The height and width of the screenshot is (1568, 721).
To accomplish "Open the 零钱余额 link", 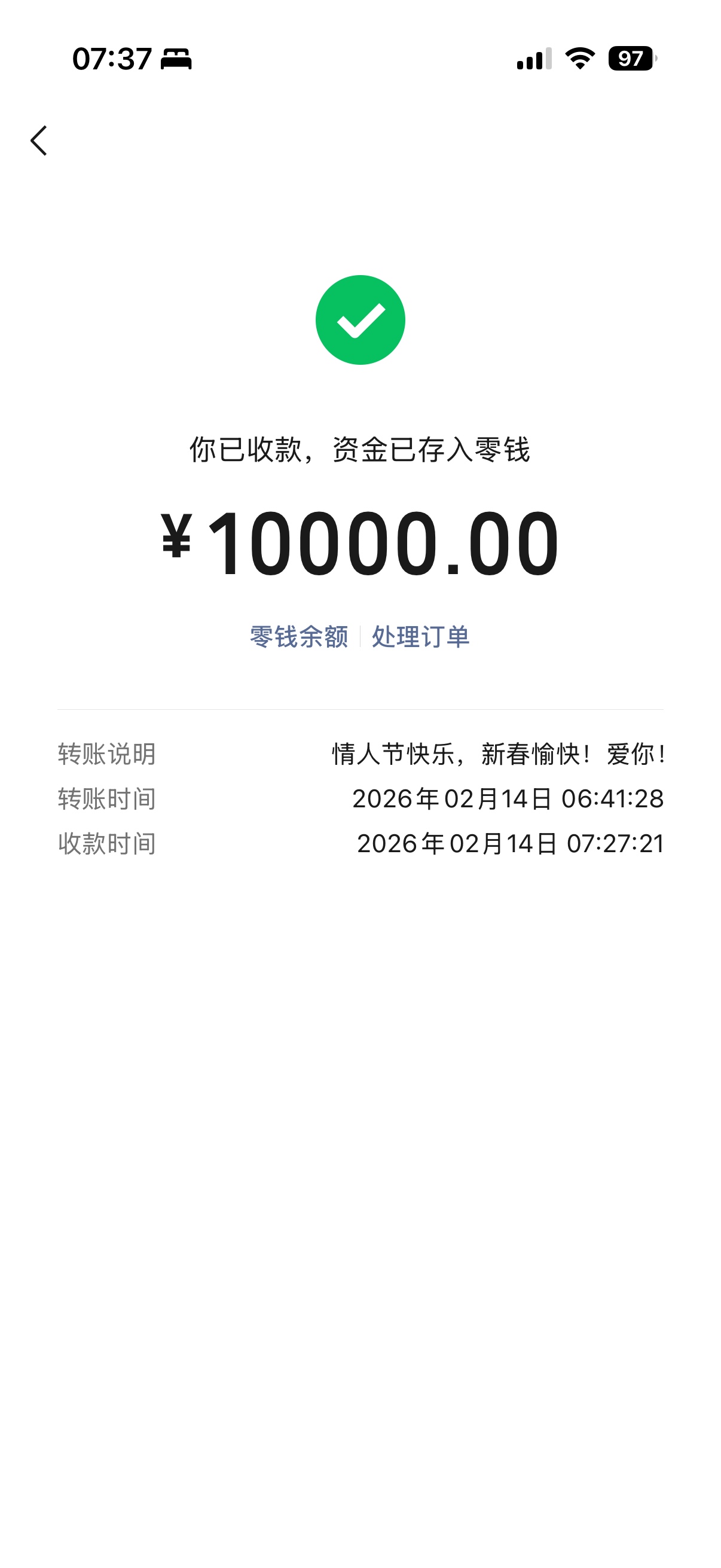I will click(299, 637).
